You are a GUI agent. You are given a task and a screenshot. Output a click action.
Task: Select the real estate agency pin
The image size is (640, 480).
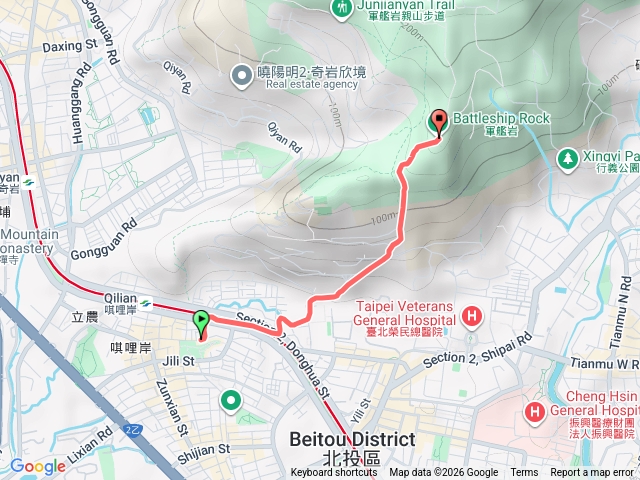tap(241, 75)
